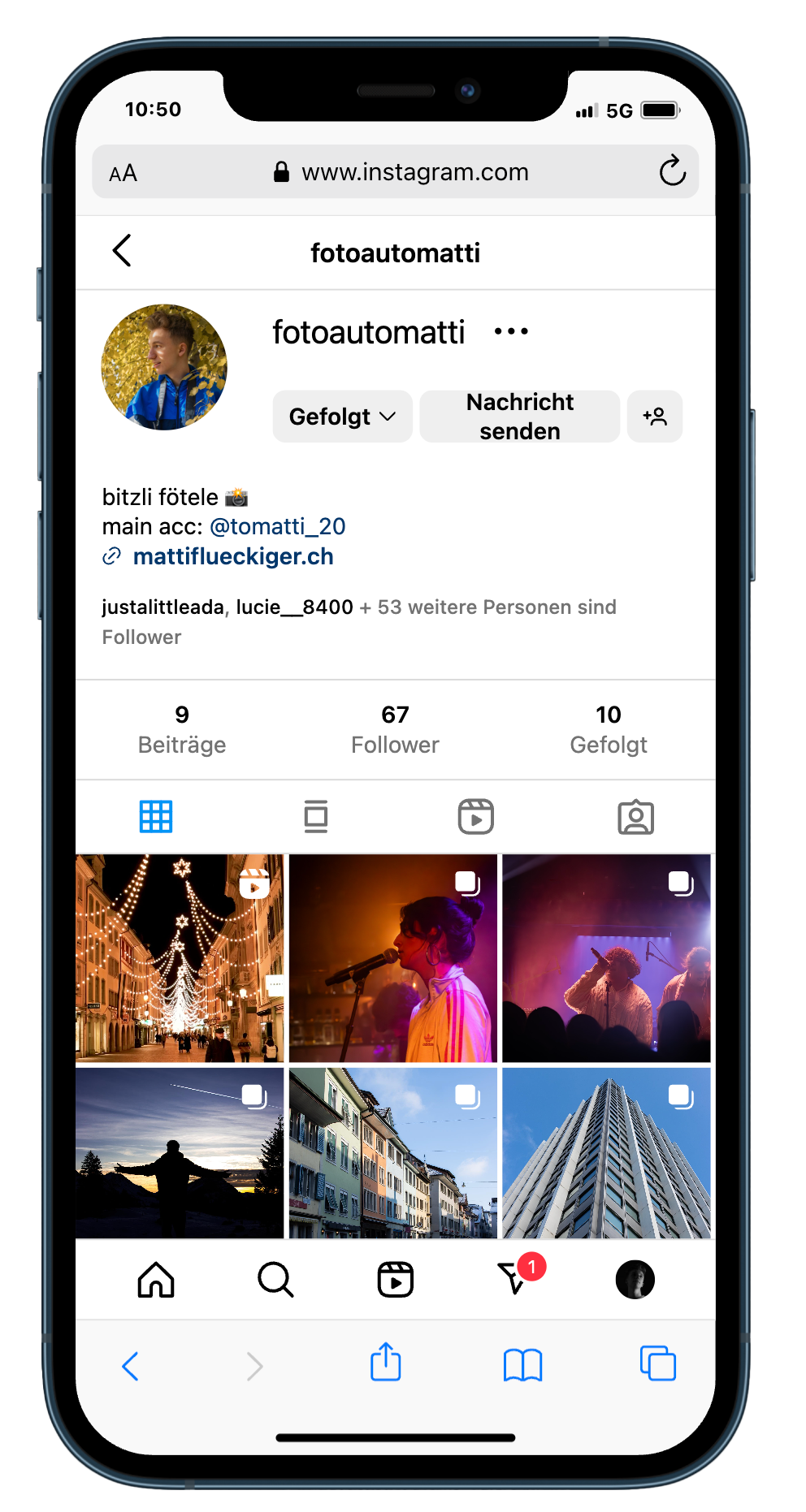This screenshot has width=806, height=1512.
Task: Open direct messages with one notification
Action: pyautogui.click(x=515, y=1279)
